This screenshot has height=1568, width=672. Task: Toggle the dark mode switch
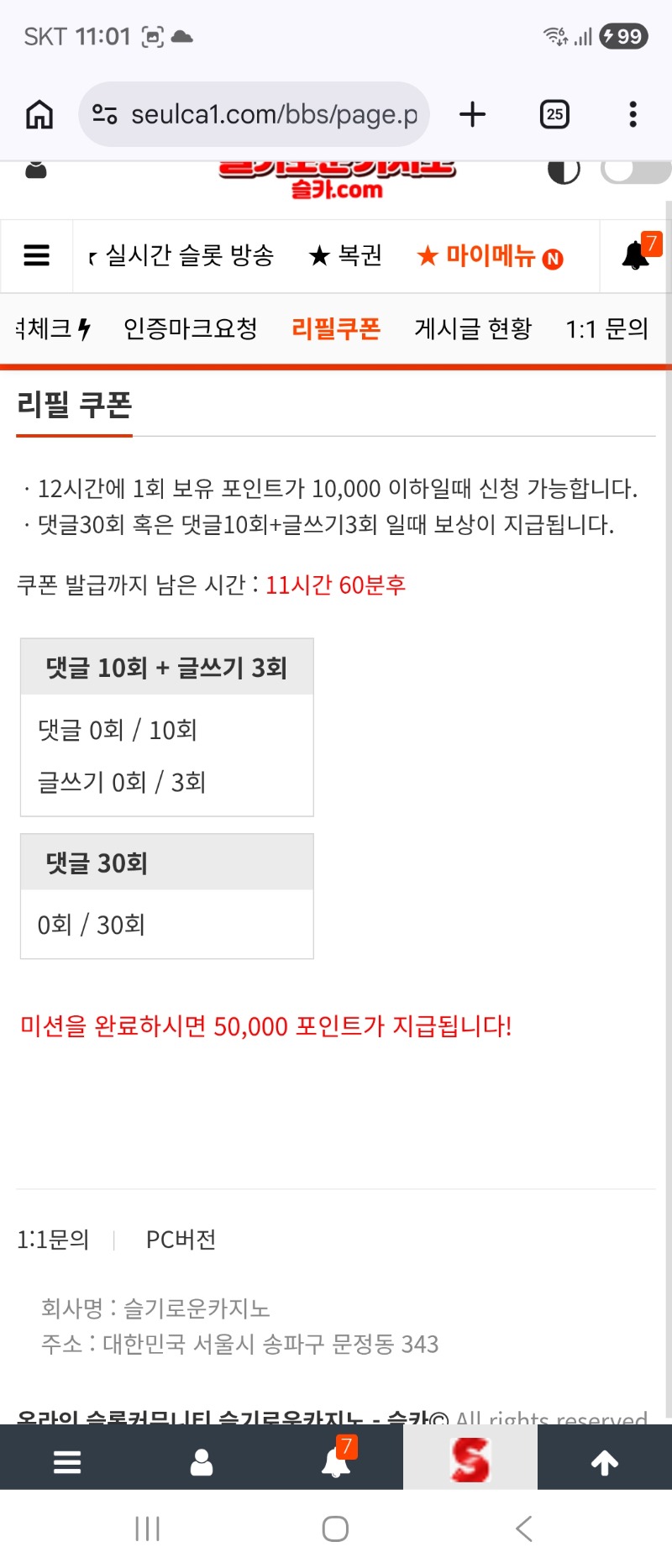tap(635, 170)
